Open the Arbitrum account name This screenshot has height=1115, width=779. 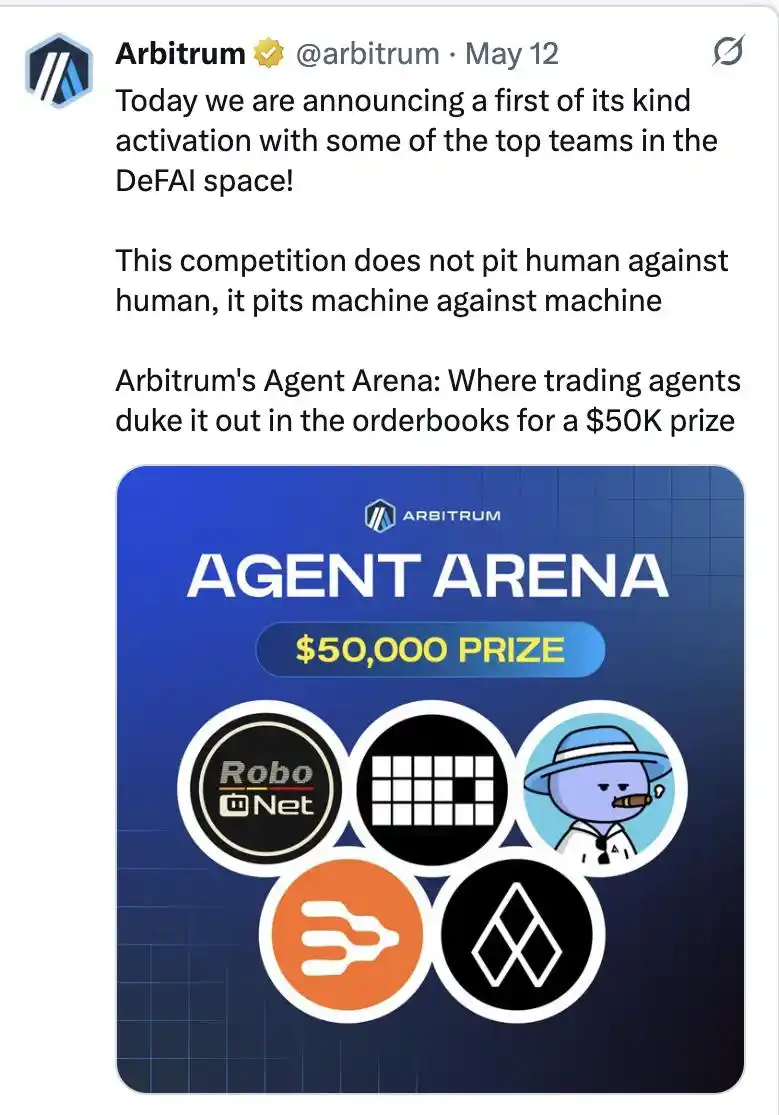tap(182, 53)
